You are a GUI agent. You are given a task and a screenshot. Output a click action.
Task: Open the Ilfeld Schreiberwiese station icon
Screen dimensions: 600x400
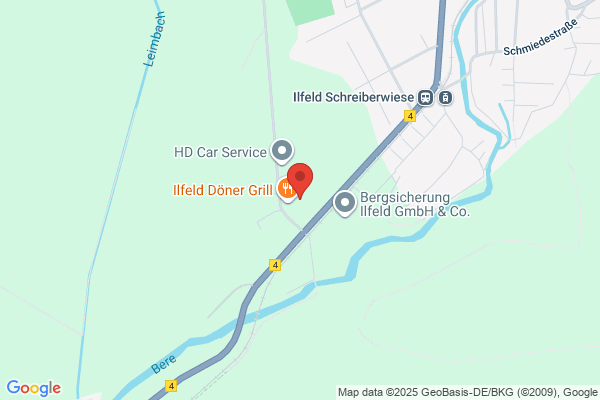click(425, 98)
